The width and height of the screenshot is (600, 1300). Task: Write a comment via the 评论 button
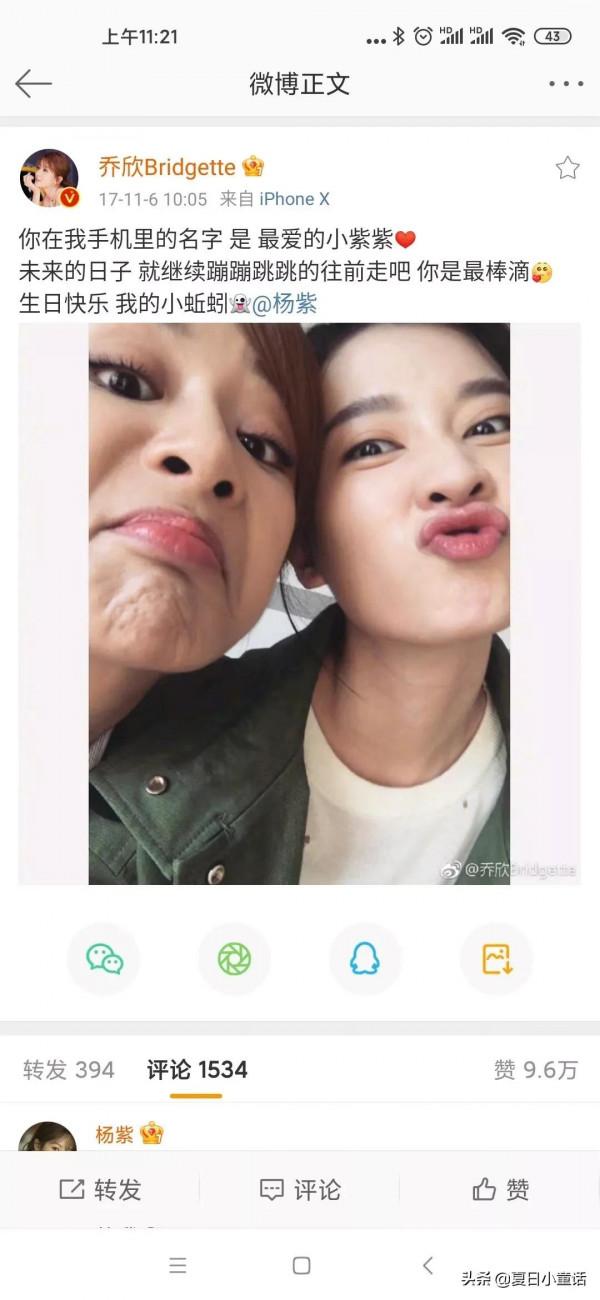tap(300, 1189)
